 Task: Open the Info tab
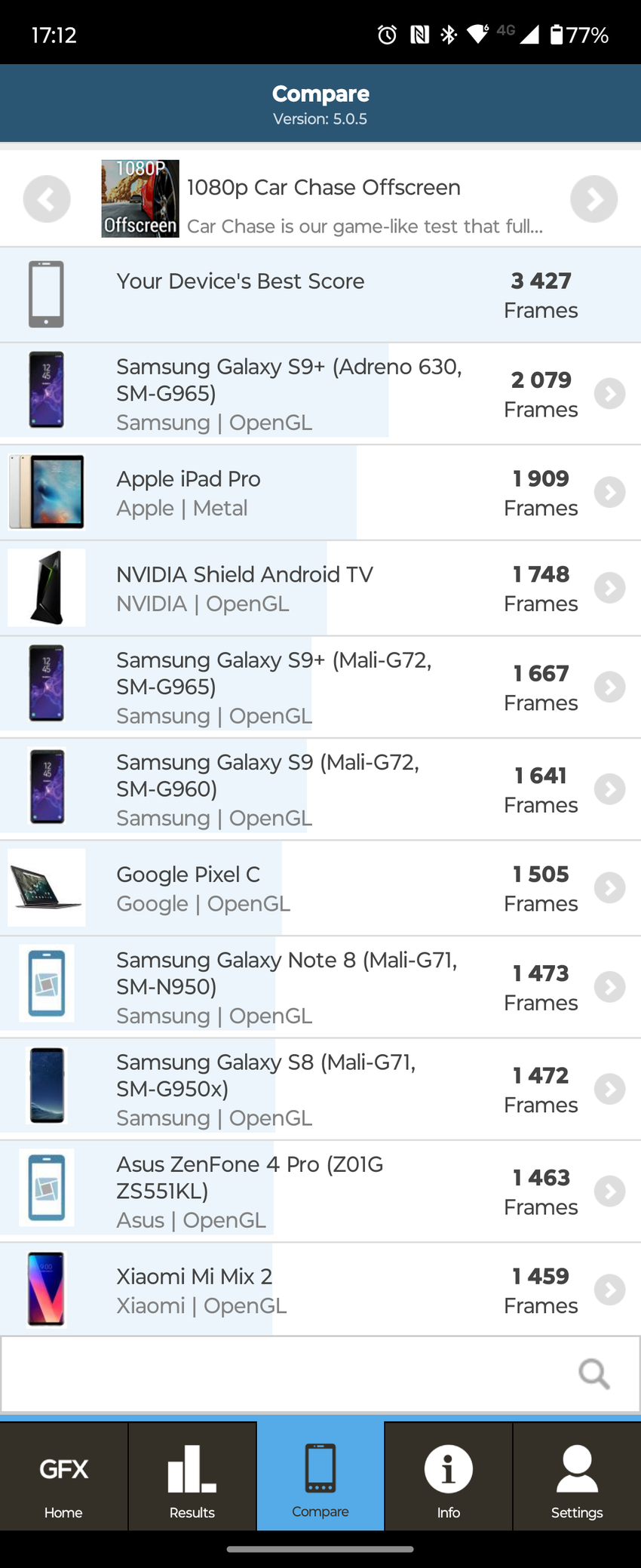click(449, 1477)
